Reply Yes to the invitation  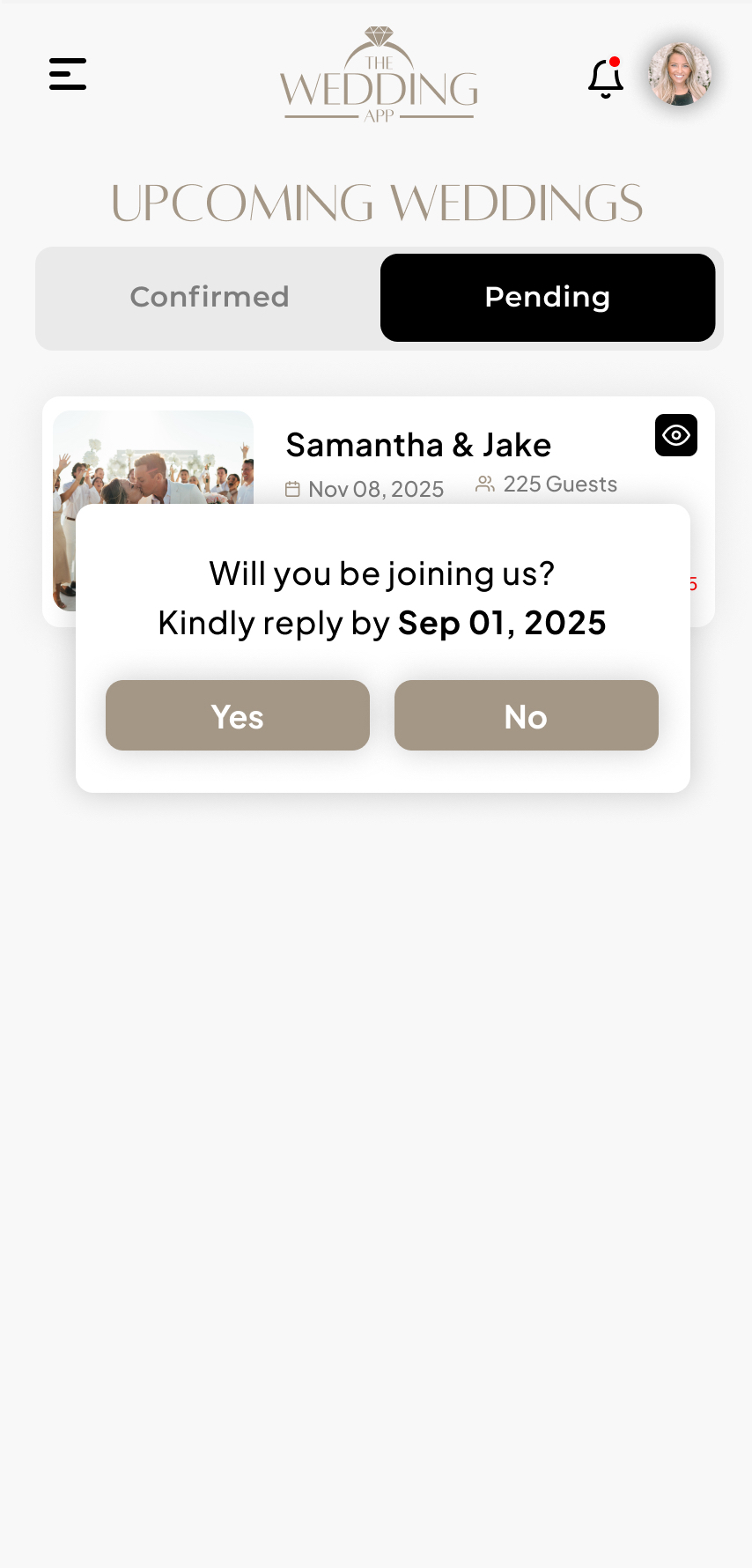click(238, 715)
